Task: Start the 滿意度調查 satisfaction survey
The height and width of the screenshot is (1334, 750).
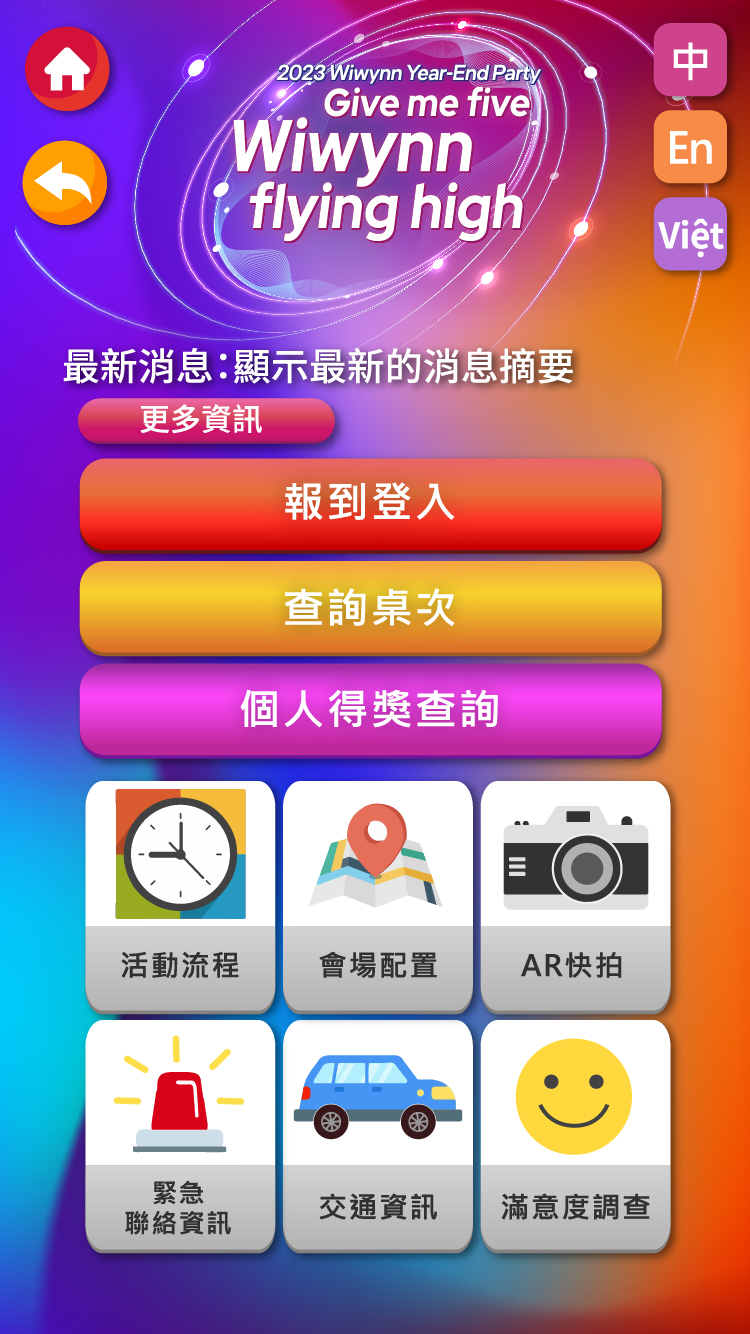Action: pyautogui.click(x=575, y=1135)
